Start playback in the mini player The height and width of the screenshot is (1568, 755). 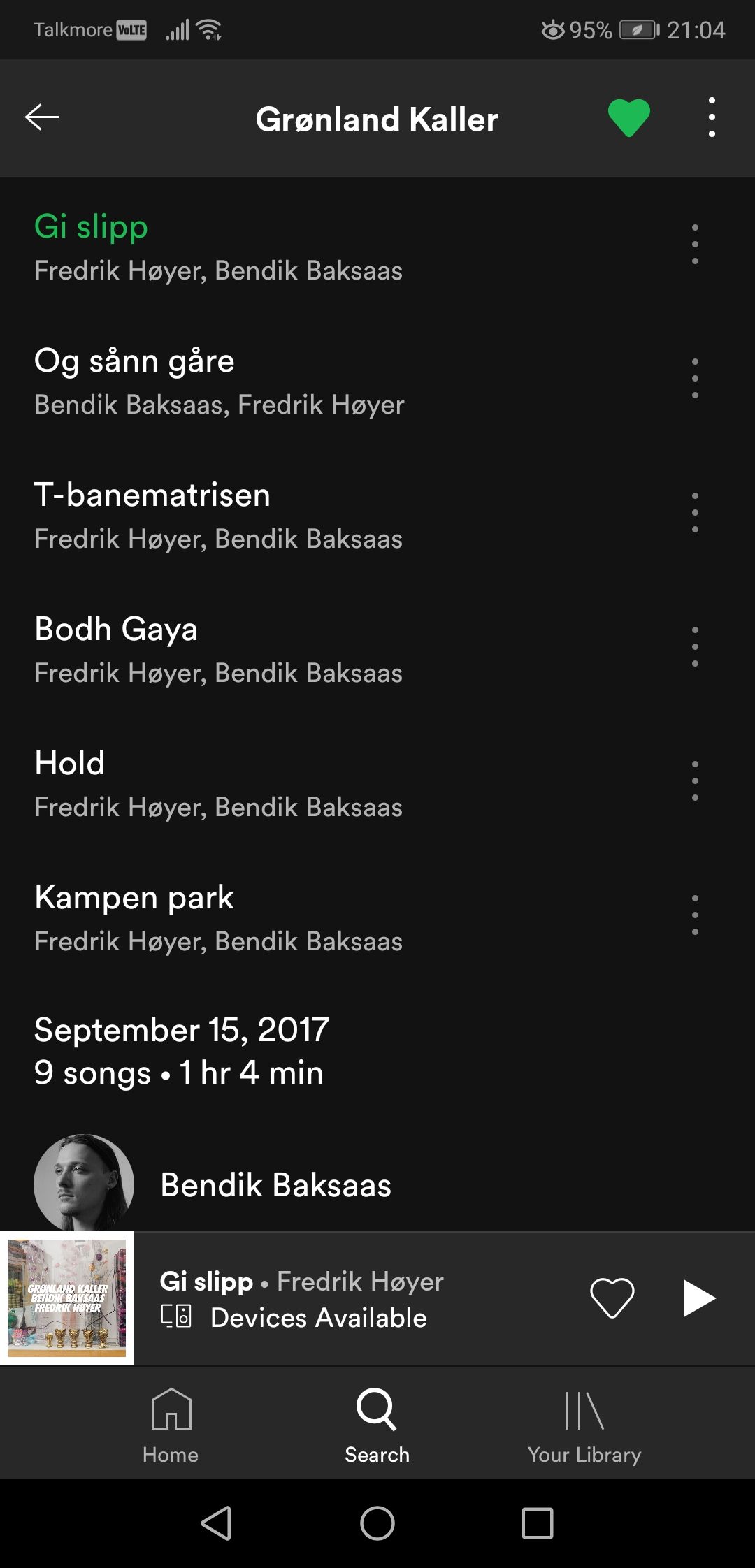(x=698, y=1298)
